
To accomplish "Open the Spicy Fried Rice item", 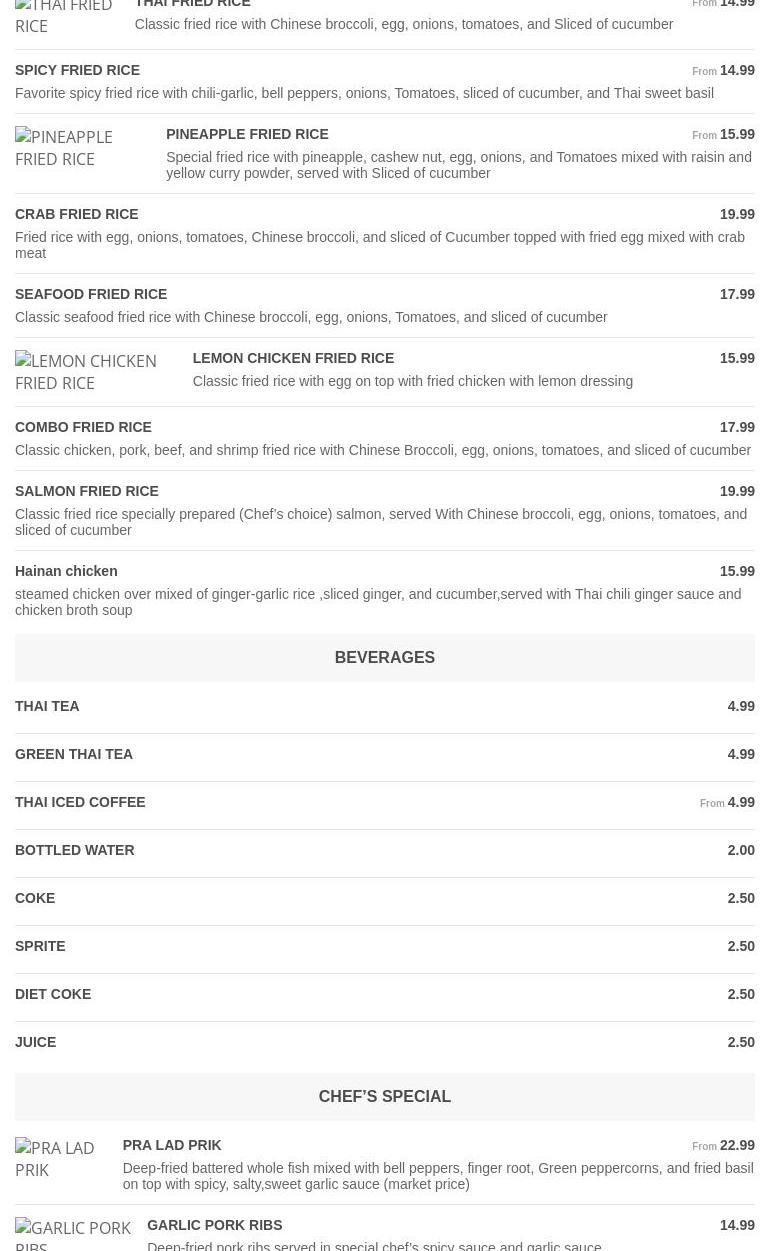I will (x=77, y=71).
